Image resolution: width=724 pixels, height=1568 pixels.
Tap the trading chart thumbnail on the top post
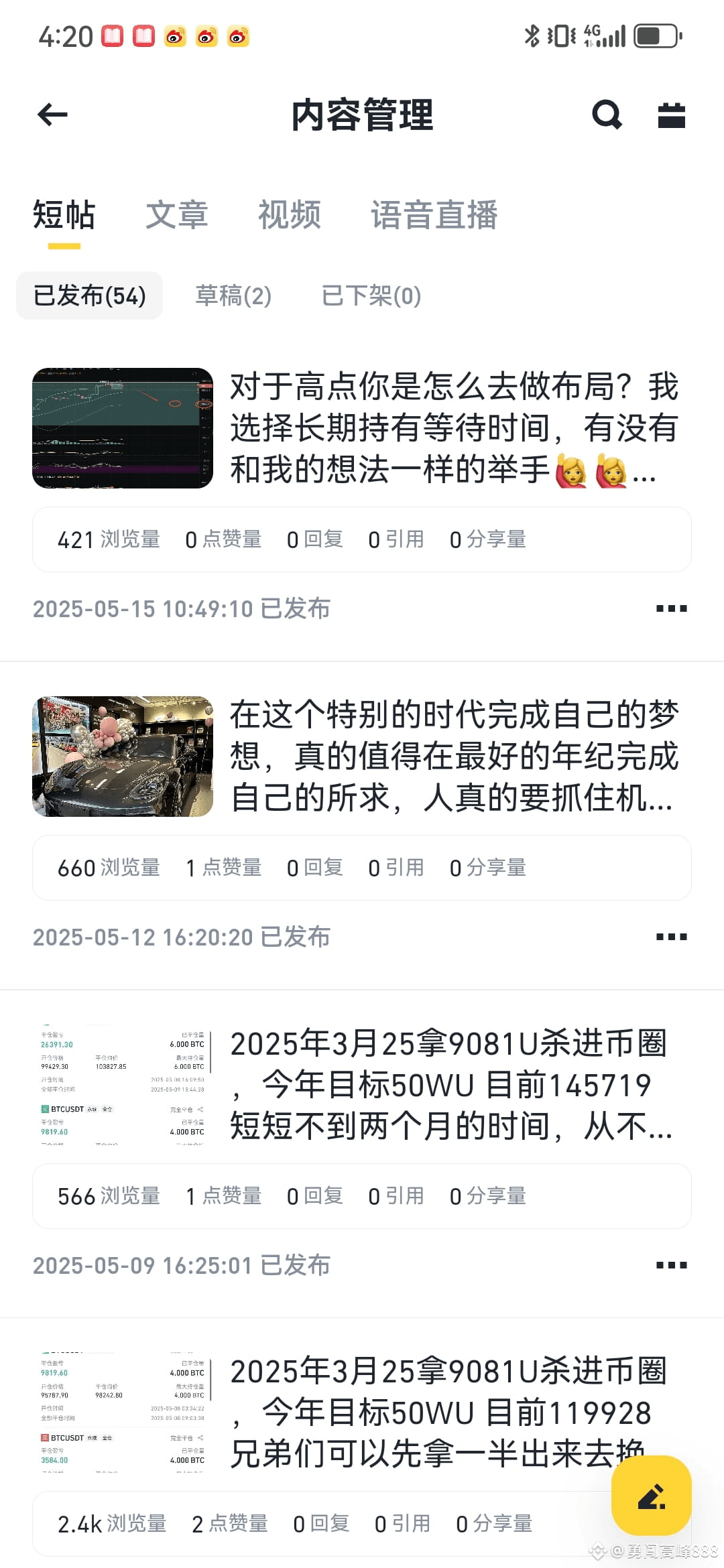[123, 429]
